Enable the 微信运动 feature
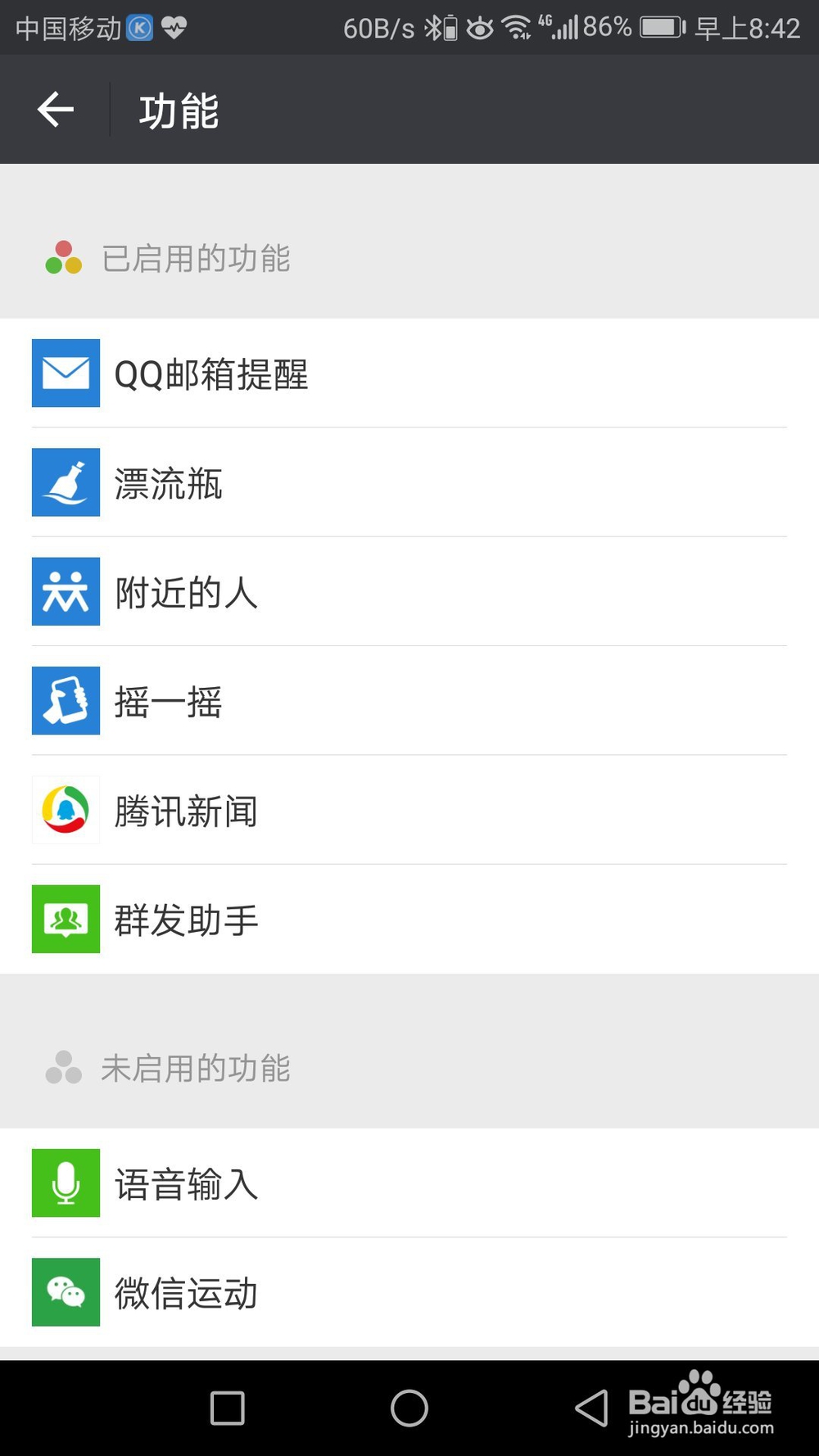Screen dimensions: 819x1456 click(x=409, y=1292)
